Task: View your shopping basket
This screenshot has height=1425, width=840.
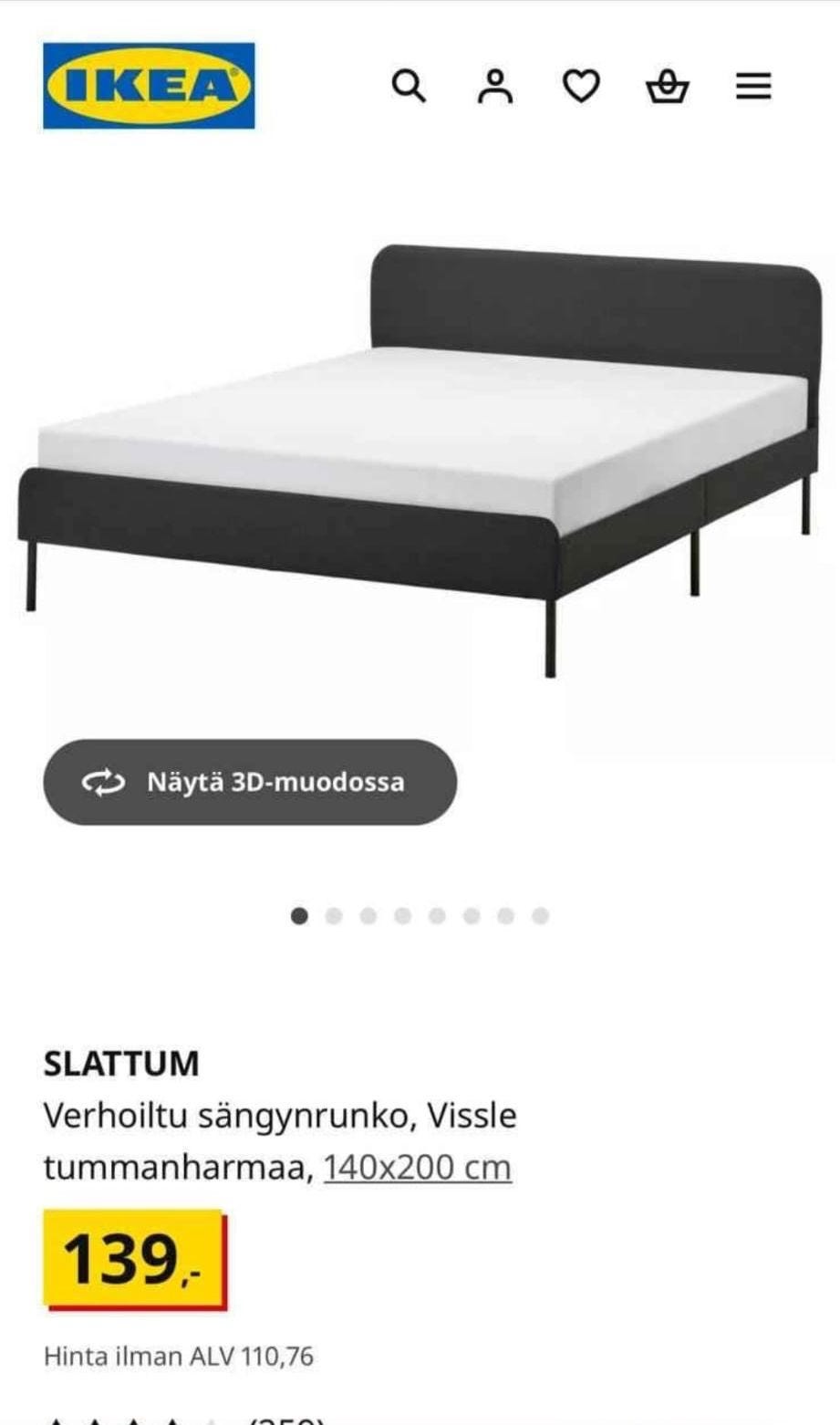Action: tap(667, 87)
